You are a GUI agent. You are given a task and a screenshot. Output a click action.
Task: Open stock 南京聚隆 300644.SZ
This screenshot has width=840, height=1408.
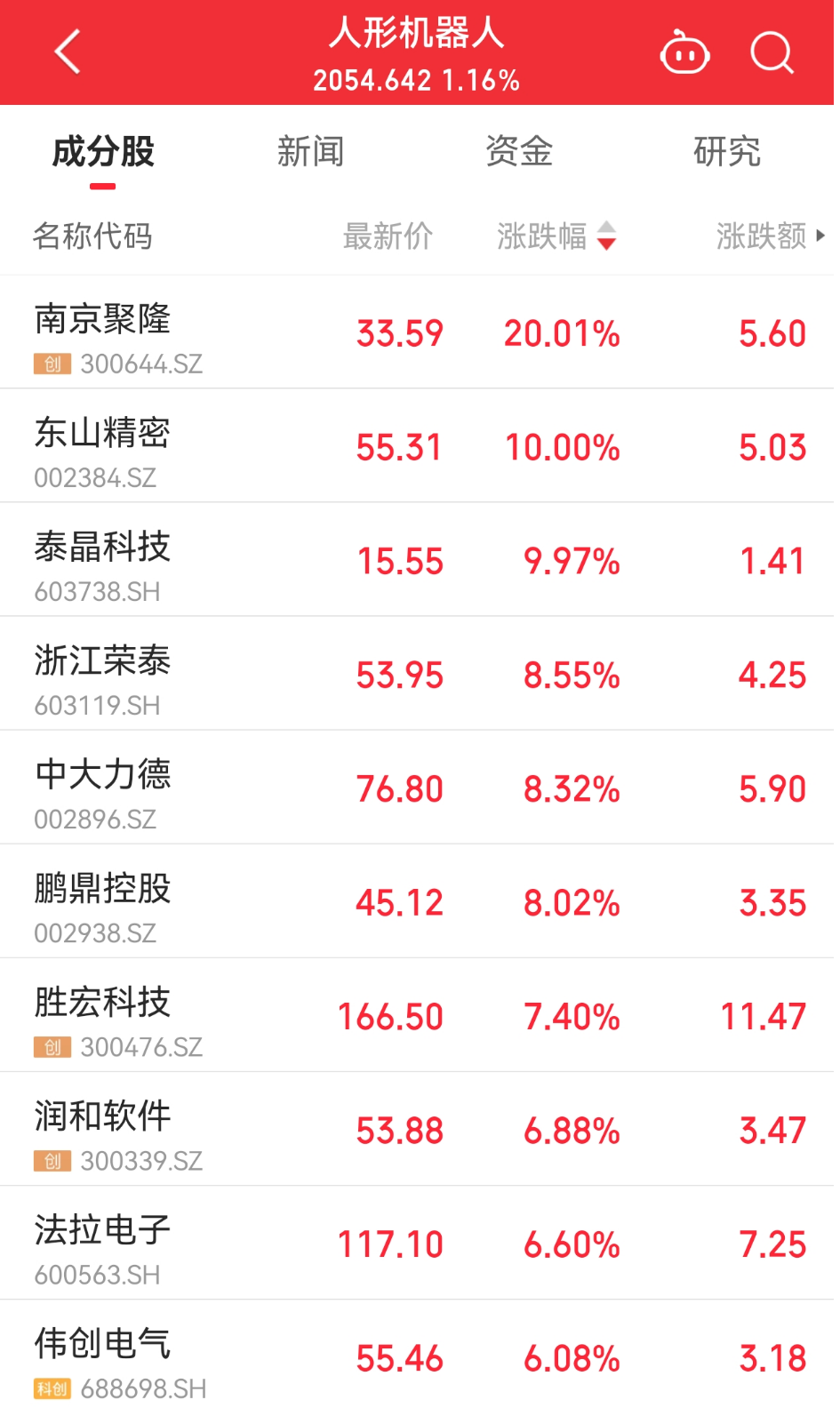click(x=417, y=332)
